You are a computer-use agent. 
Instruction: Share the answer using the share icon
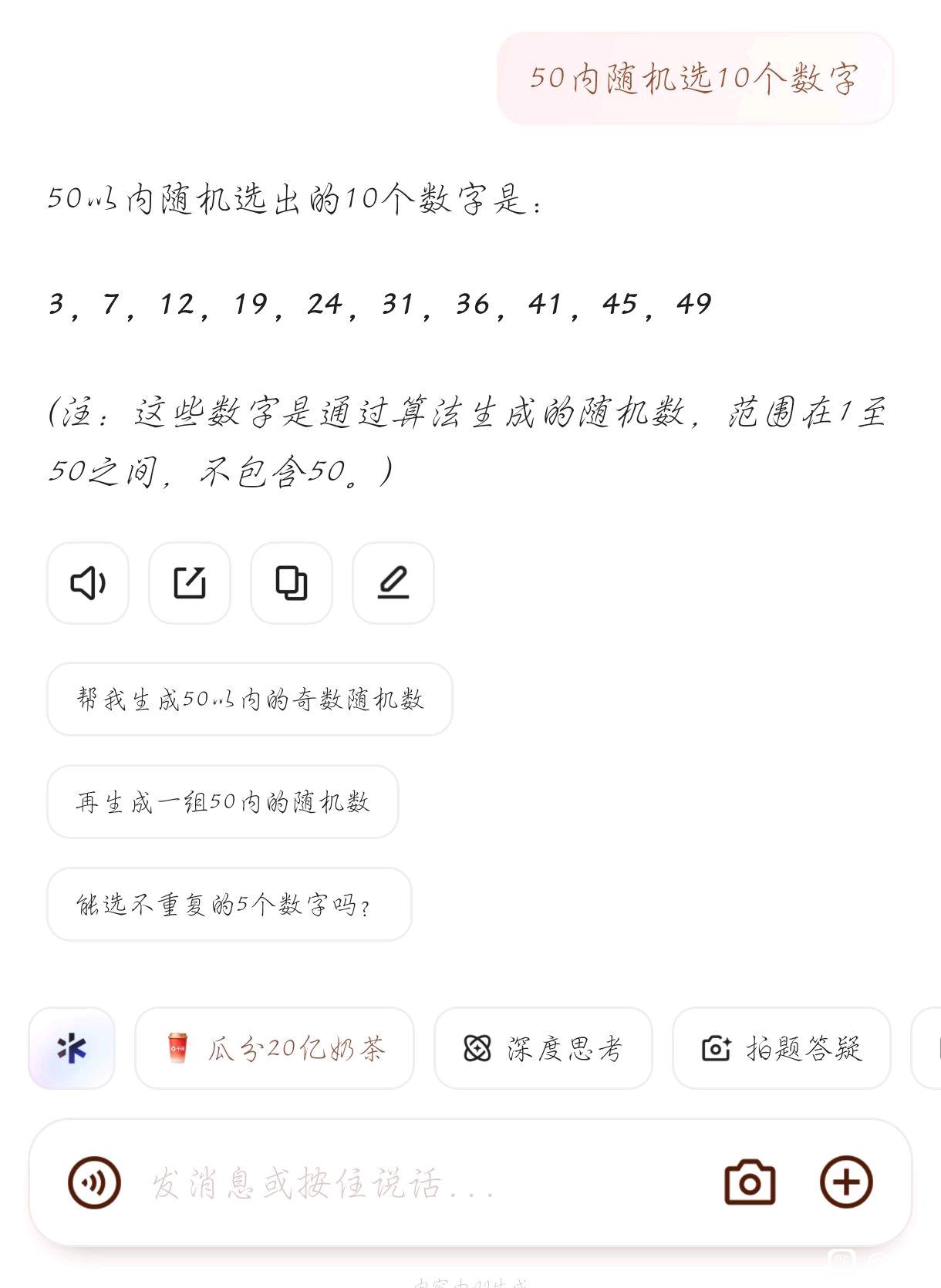[190, 583]
